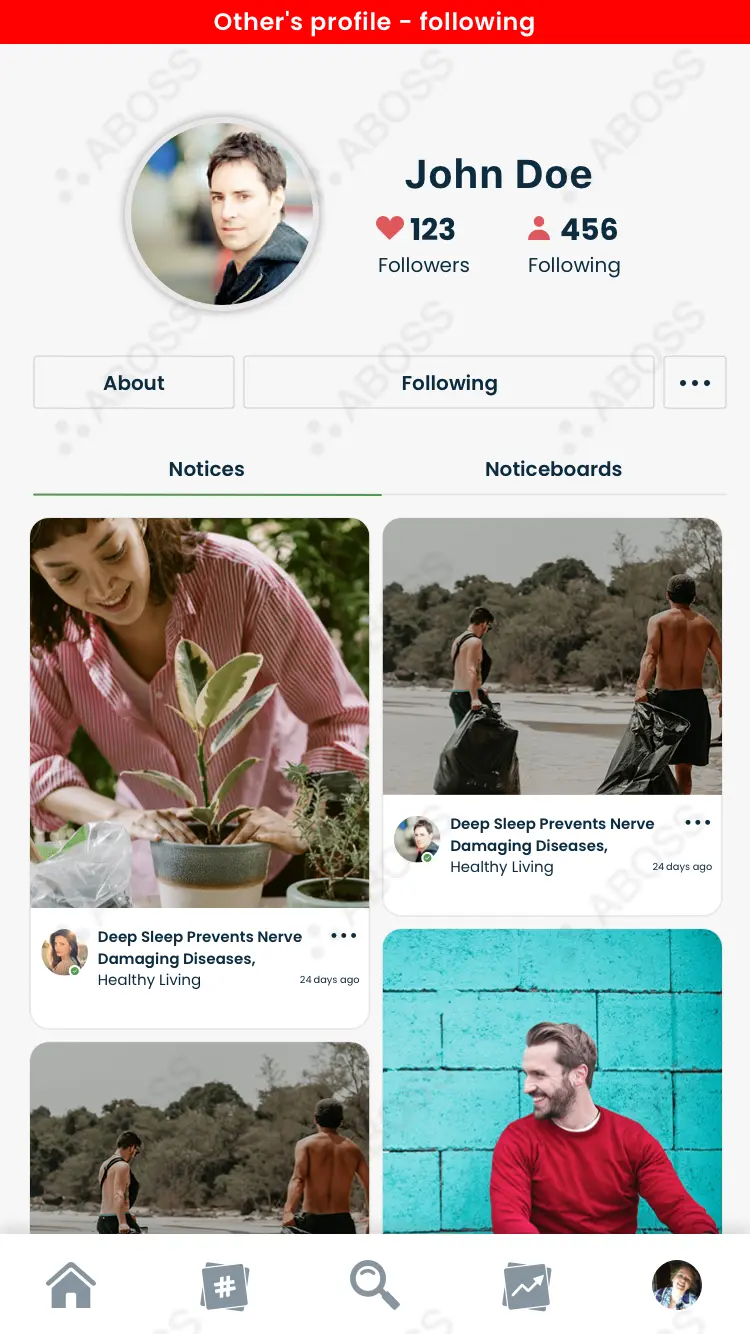Switch to the Notices tab
750x1334 pixels.
[x=207, y=469]
